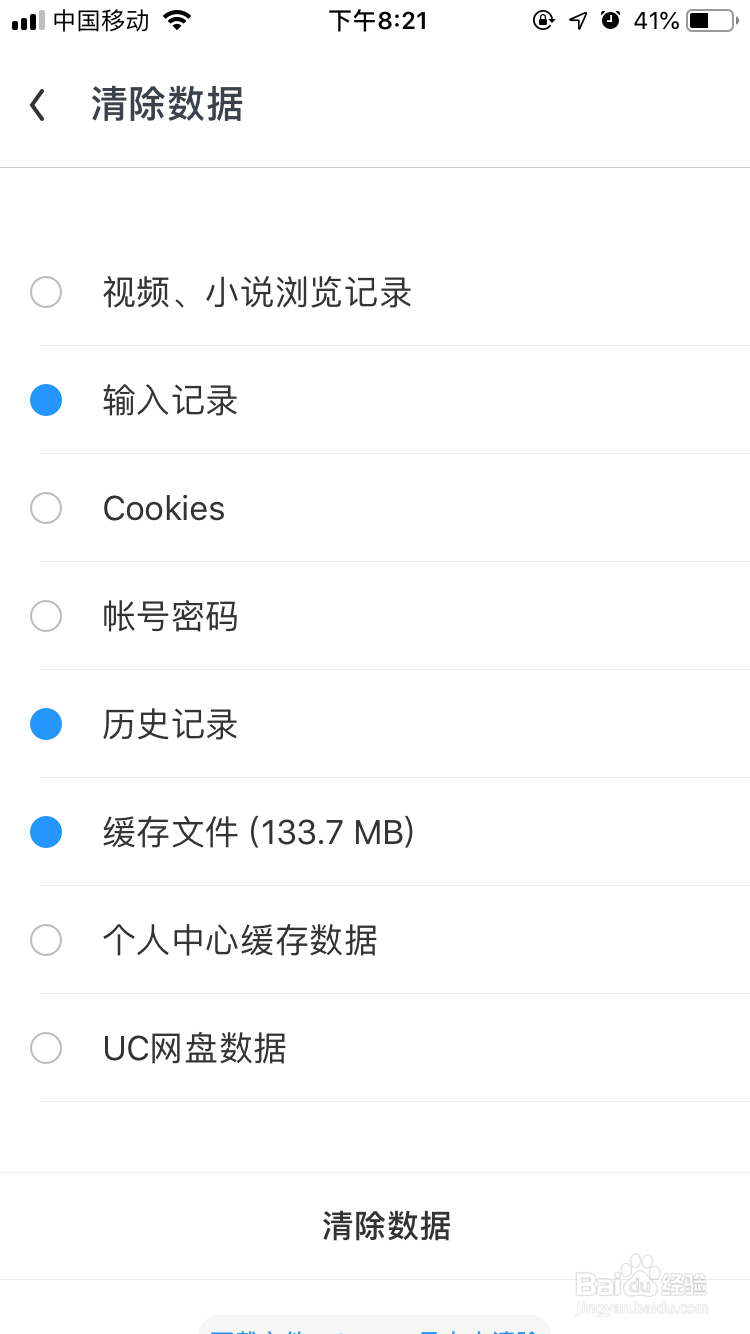The image size is (750, 1334).
Task: Check the 帐号密码 option
Action: tap(45, 616)
